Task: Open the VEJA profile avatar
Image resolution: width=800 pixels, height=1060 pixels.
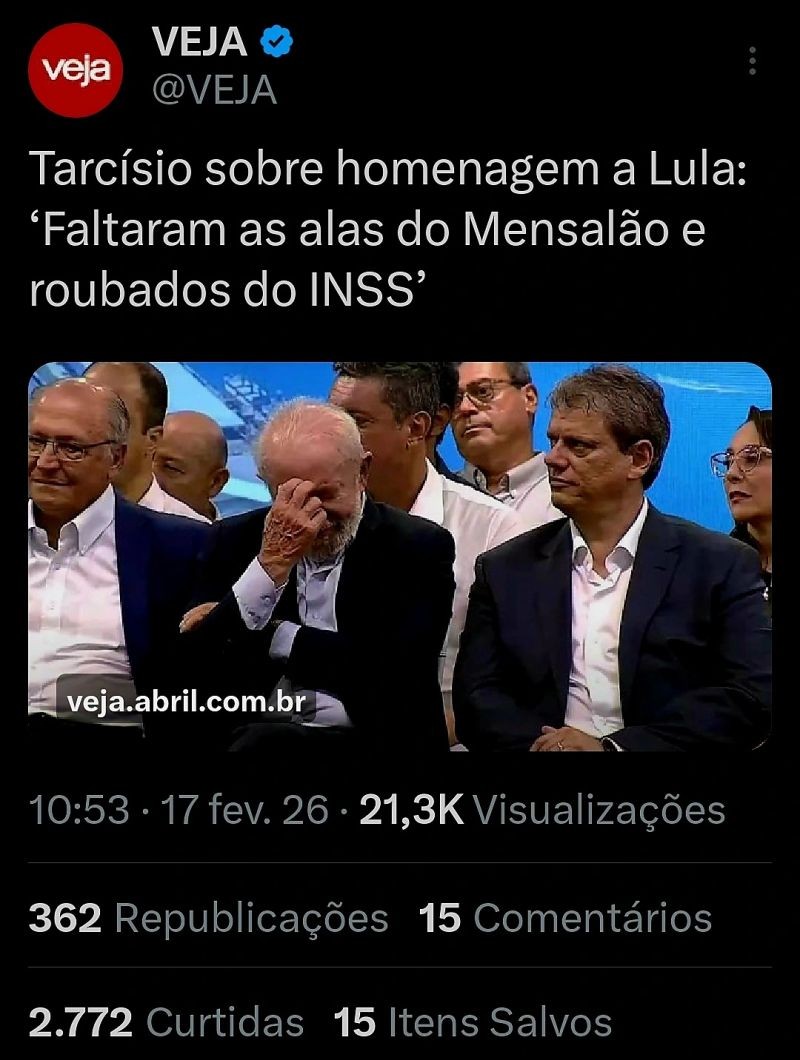Action: click(74, 70)
